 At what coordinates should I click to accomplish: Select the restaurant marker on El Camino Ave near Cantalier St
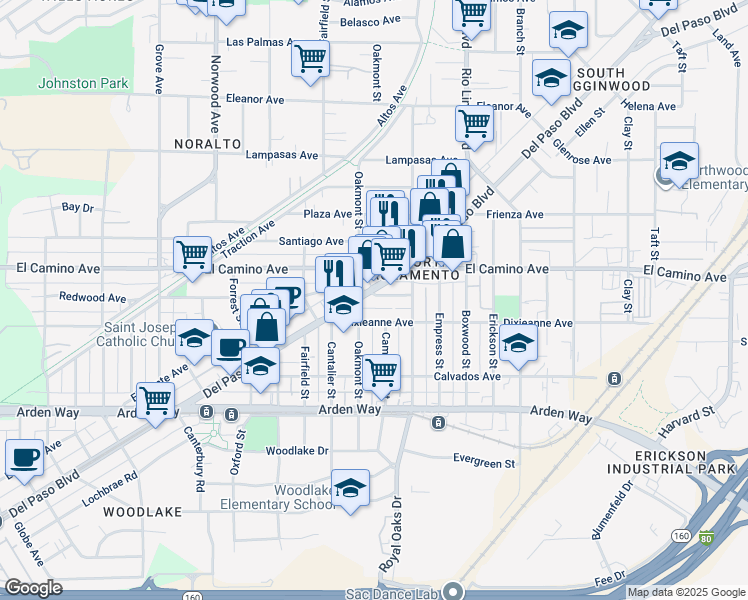click(x=334, y=274)
